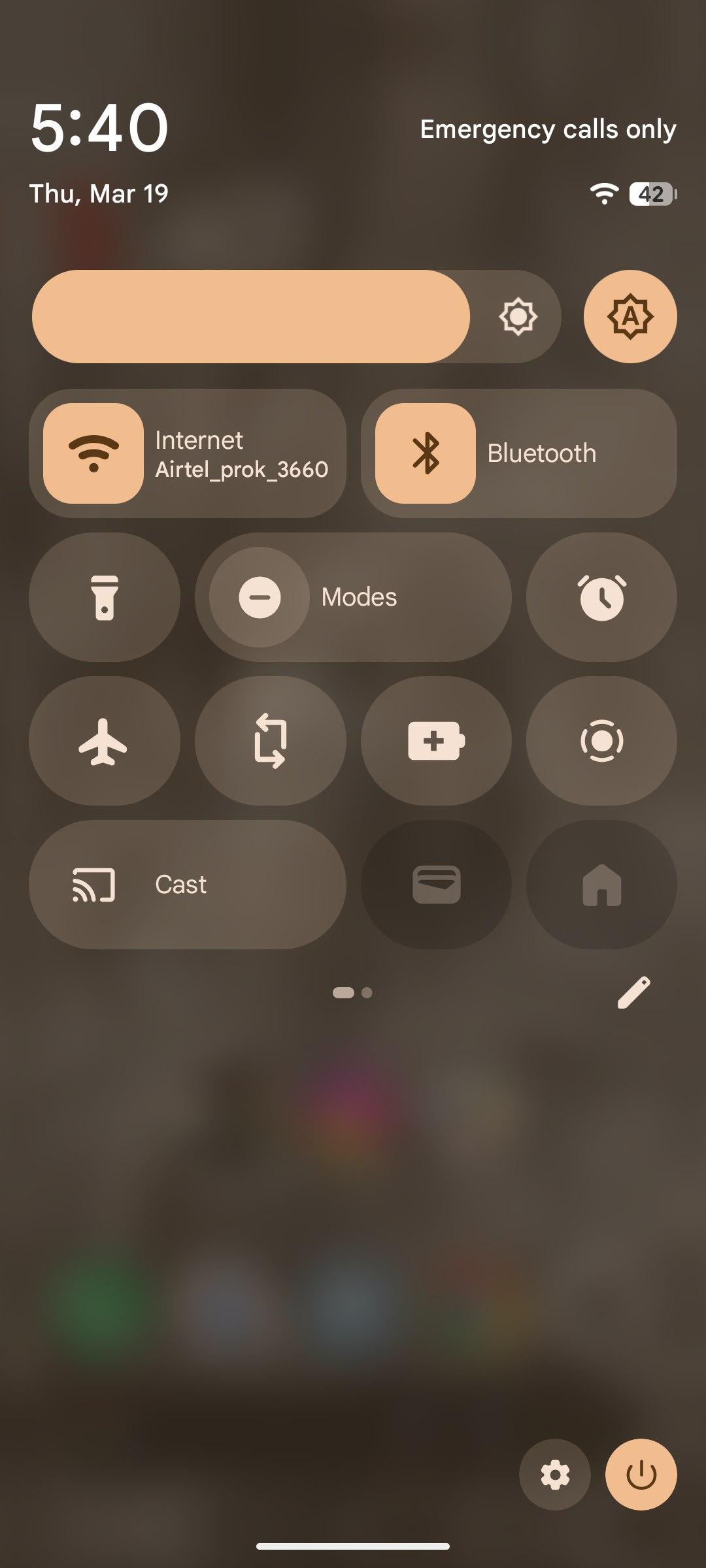Open the Home device controls tile
The height and width of the screenshot is (1568, 706).
[601, 884]
